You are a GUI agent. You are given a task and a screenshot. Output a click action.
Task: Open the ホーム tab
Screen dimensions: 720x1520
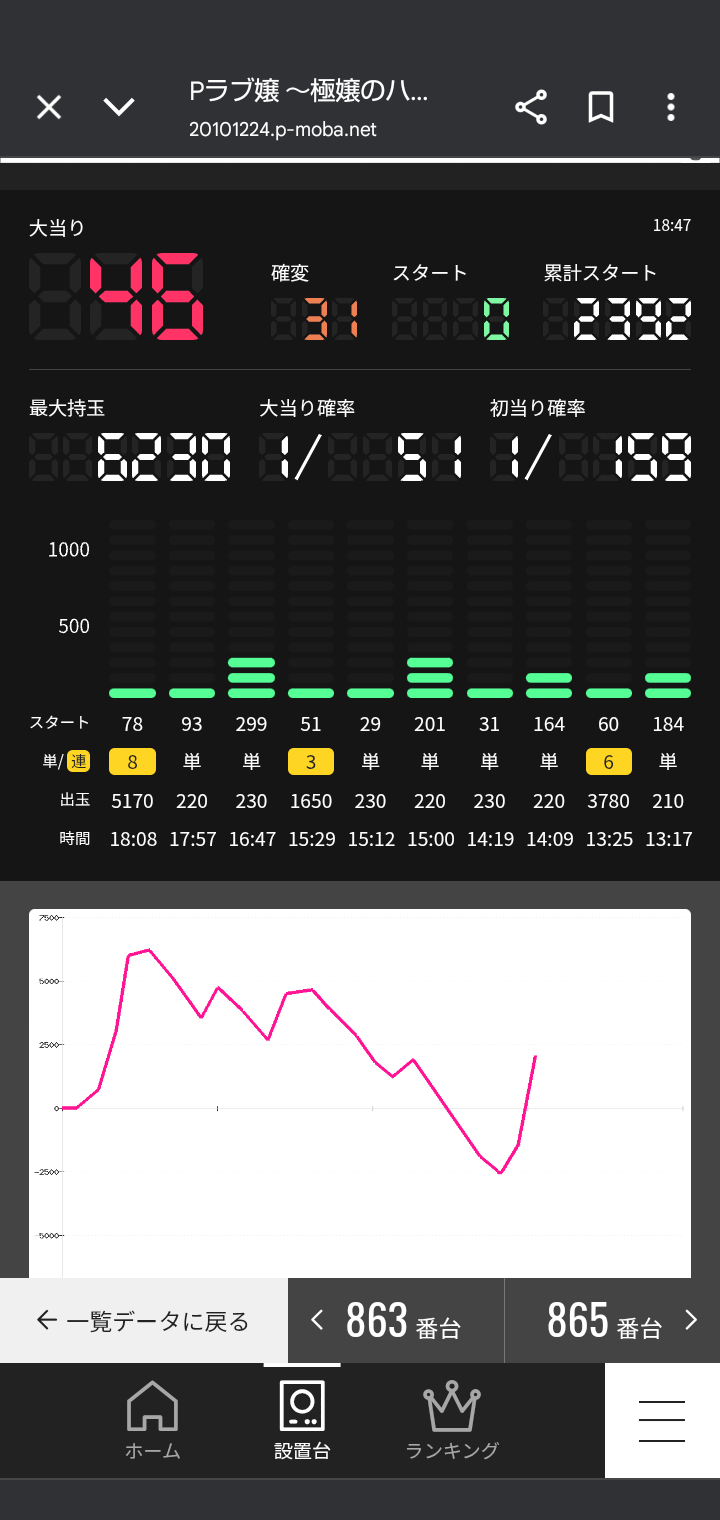tap(153, 1421)
